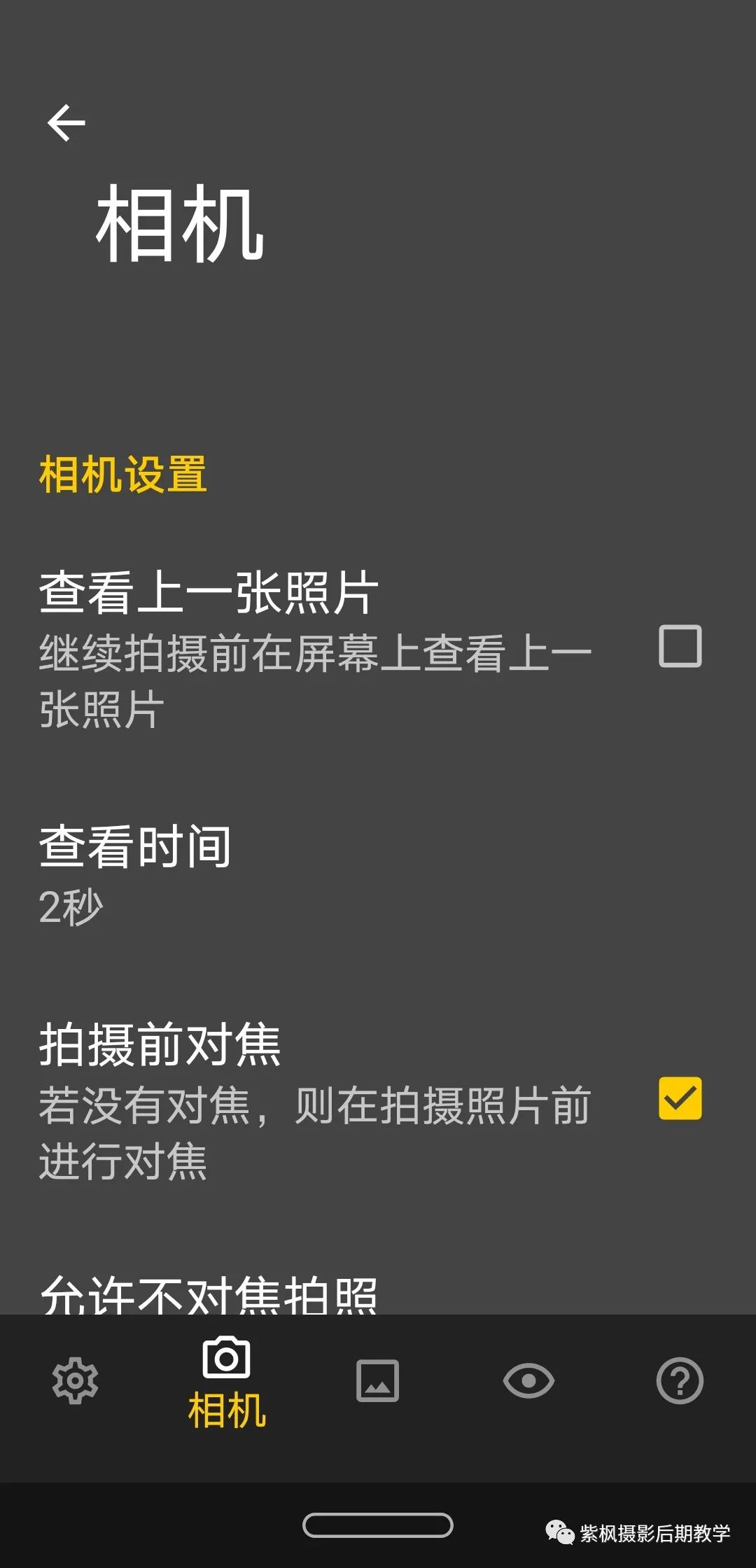
Task: Select the 相机 camera tab
Action: click(x=226, y=1380)
